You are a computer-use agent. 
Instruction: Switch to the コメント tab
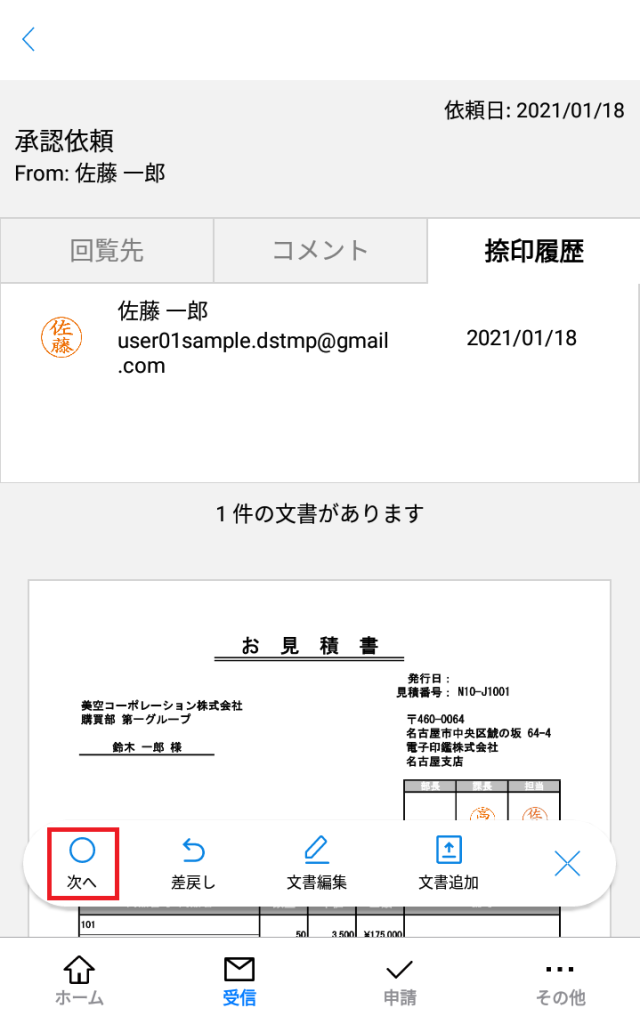tap(320, 251)
